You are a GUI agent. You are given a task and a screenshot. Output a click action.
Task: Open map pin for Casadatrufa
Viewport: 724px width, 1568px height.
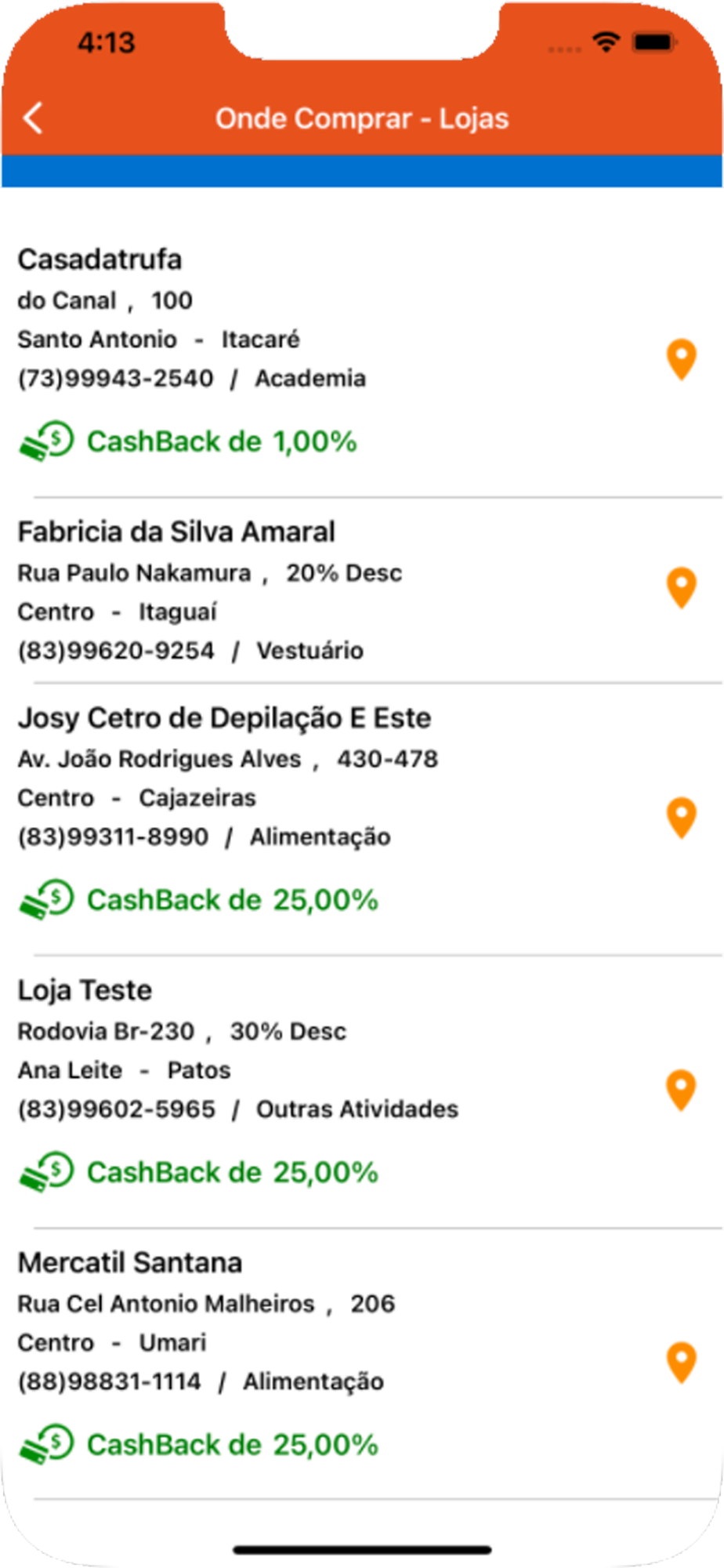click(681, 359)
